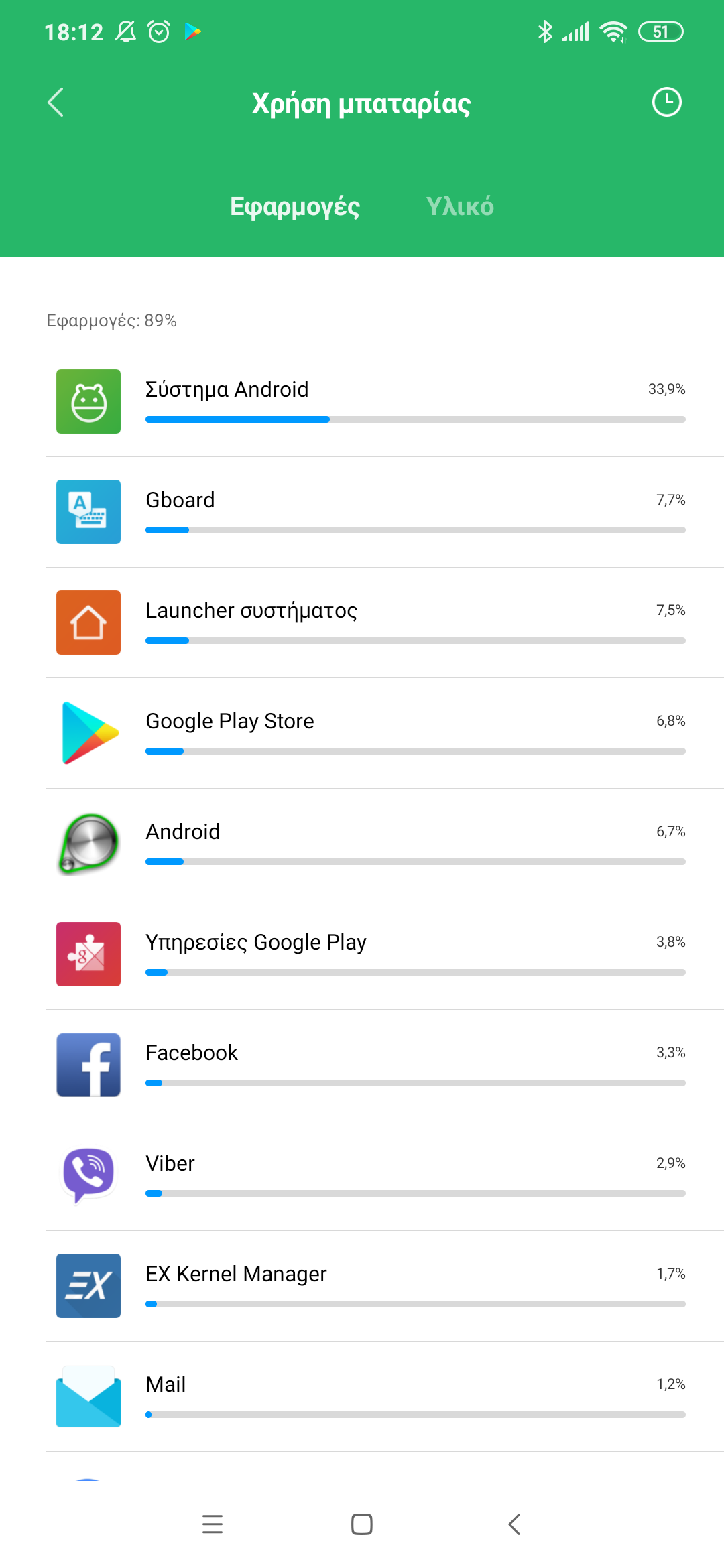Open recent apps from navigation bar
Screen dimensions: 724x1568
click(x=213, y=1524)
